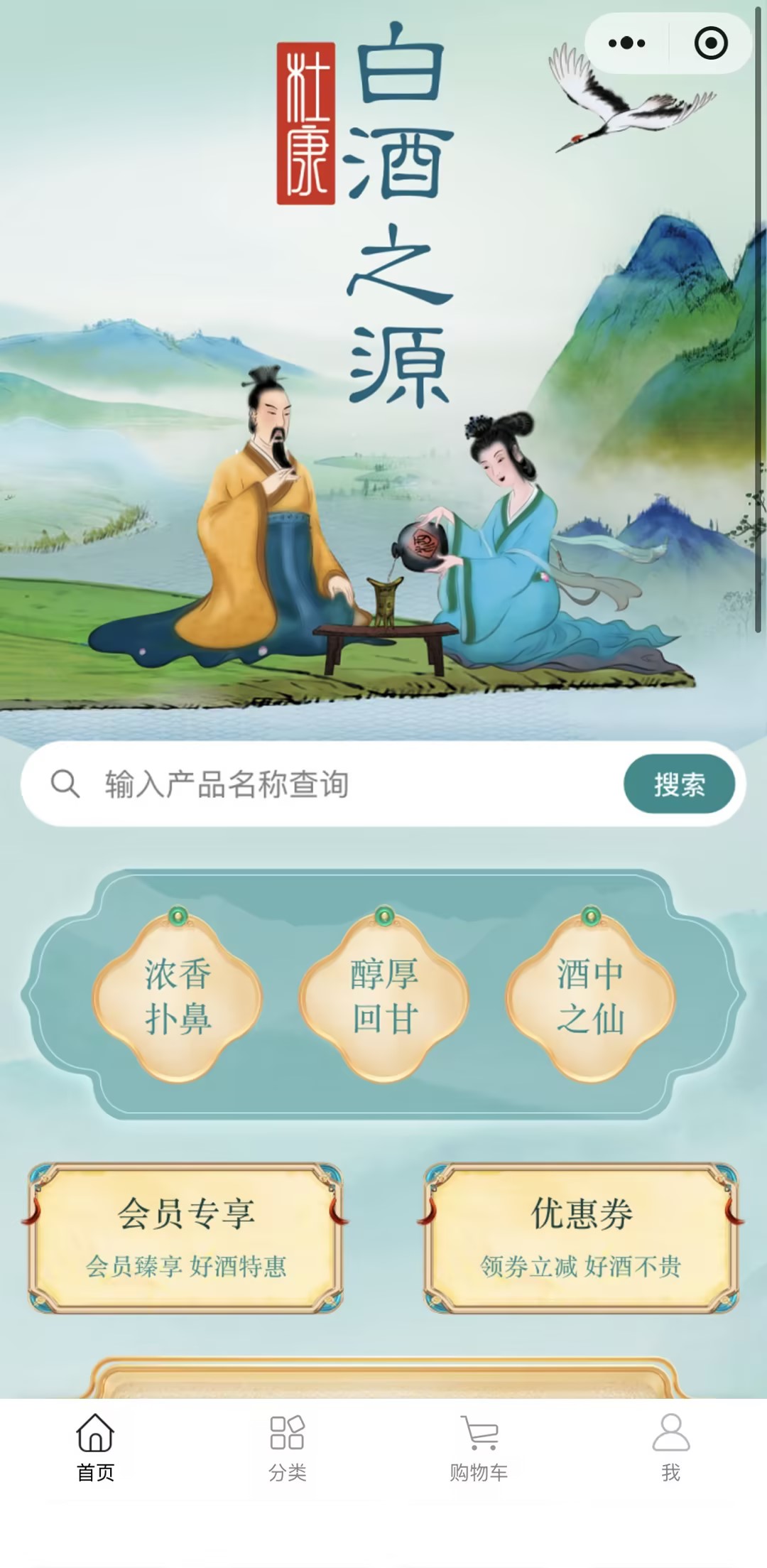767x1568 pixels.
Task: View the 优惠券 coupon card
Action: (x=581, y=1237)
